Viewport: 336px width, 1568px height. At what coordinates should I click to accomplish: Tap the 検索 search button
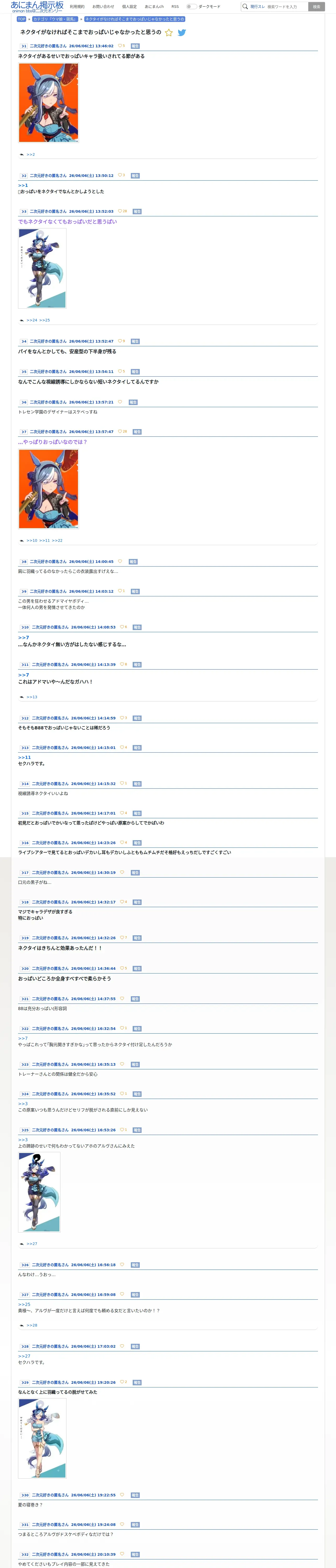click(316, 7)
